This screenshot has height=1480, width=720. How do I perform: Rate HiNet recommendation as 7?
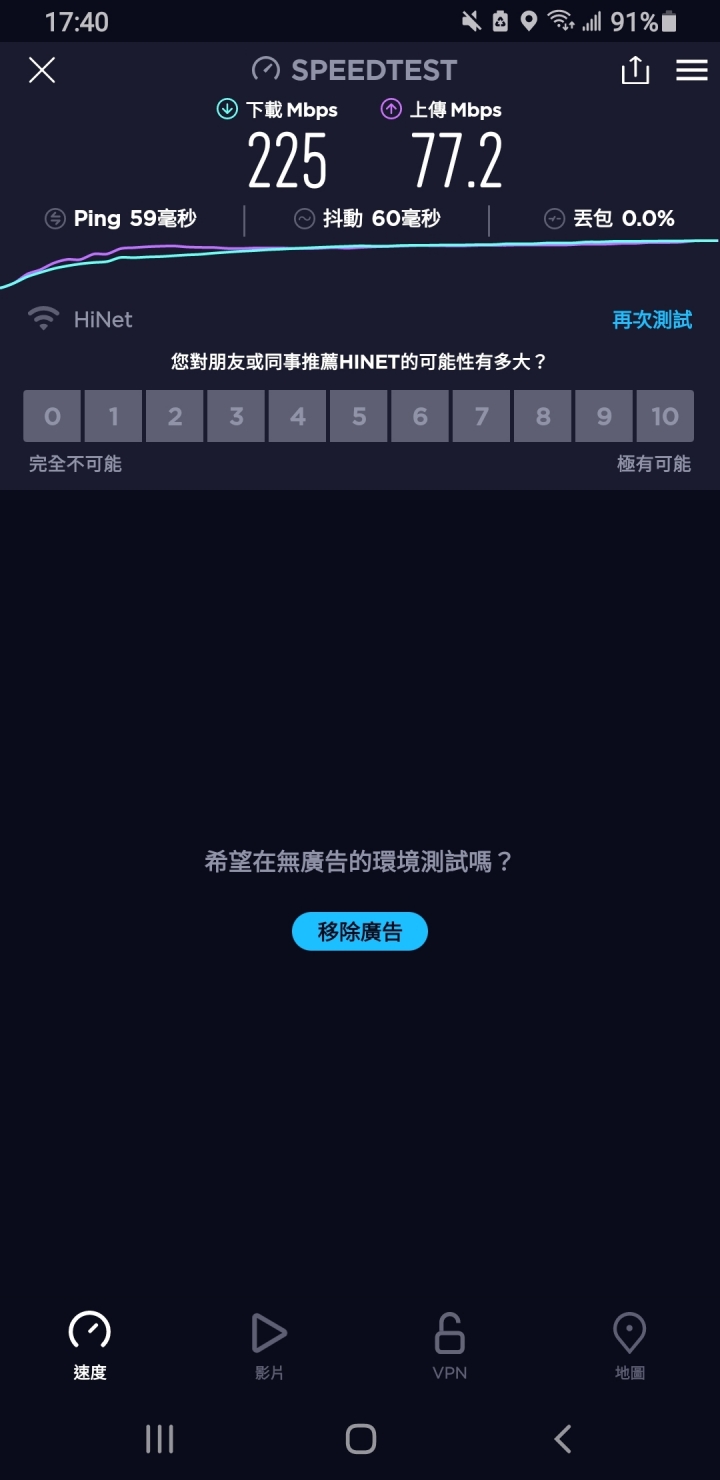click(x=482, y=416)
